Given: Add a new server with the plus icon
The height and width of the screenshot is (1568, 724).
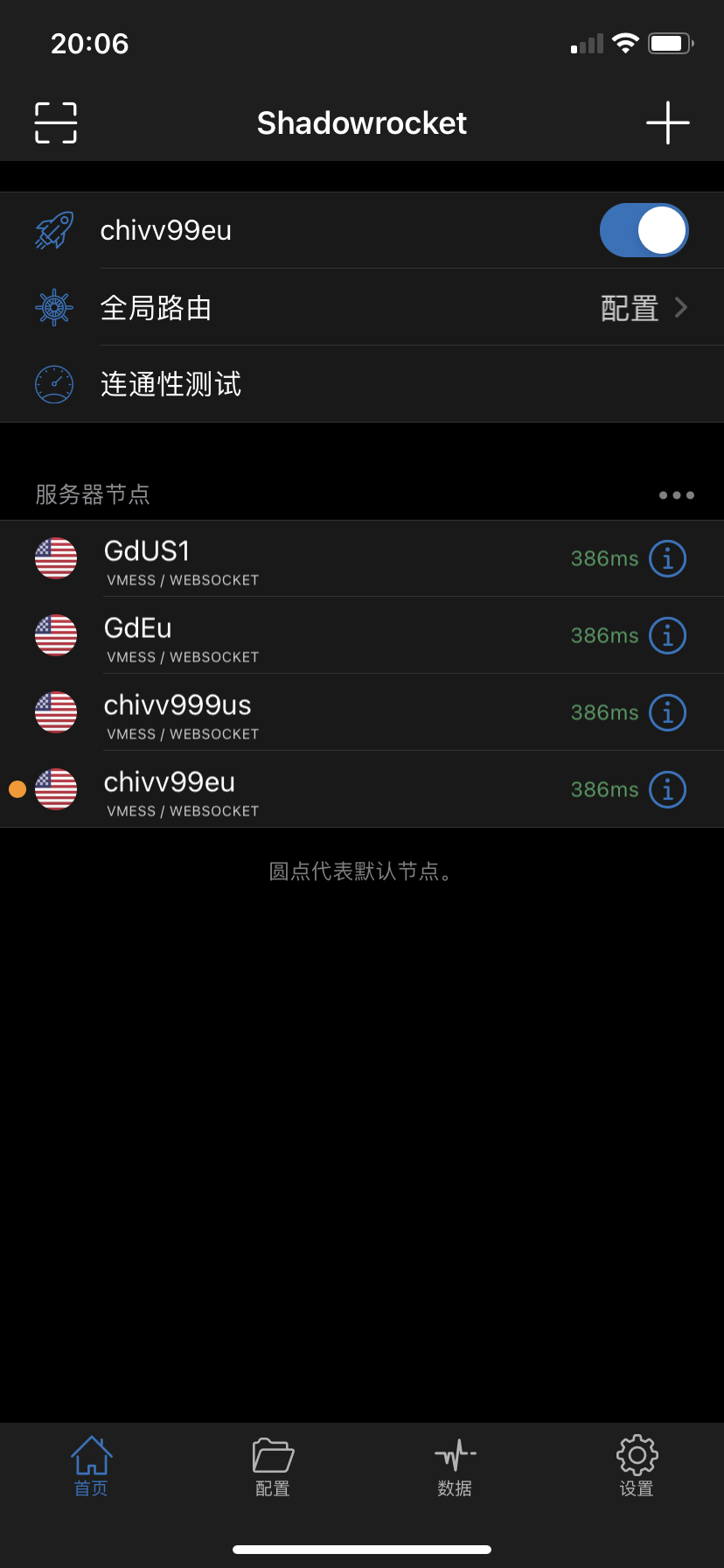Looking at the screenshot, I should coord(668,122).
